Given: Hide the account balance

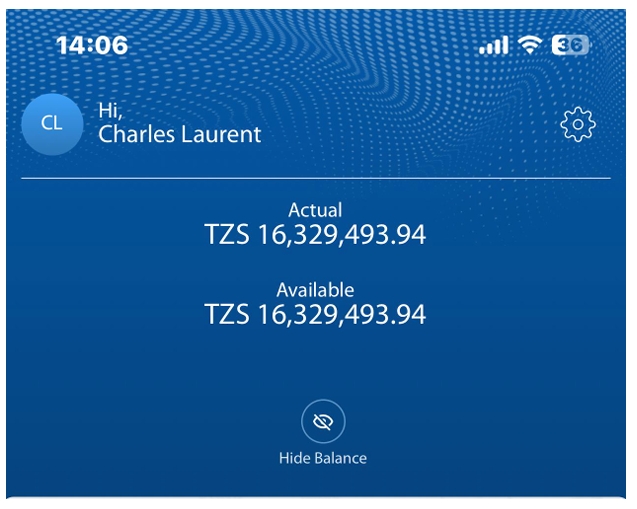Looking at the screenshot, I should tap(322, 422).
